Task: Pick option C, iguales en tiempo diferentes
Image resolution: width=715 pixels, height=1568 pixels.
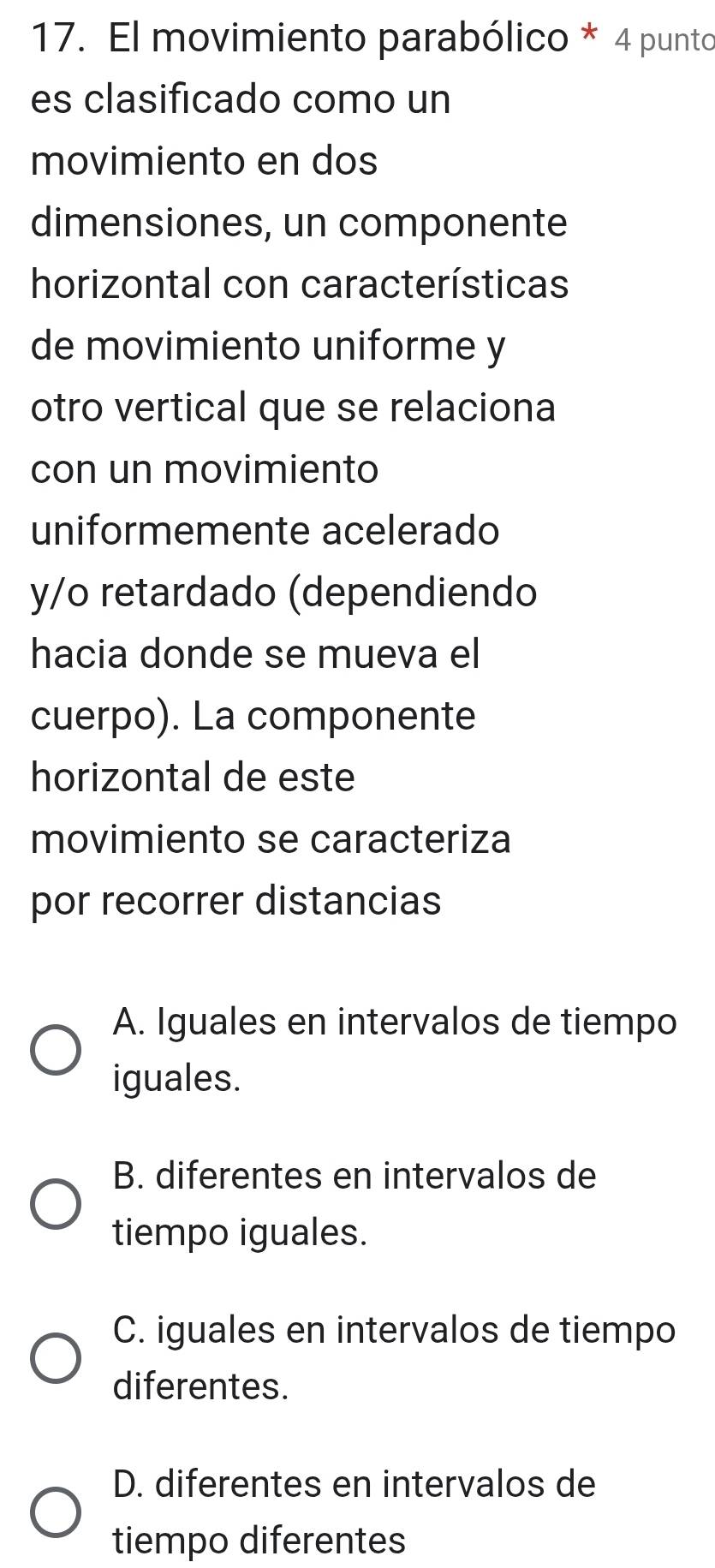Action: tap(57, 1358)
